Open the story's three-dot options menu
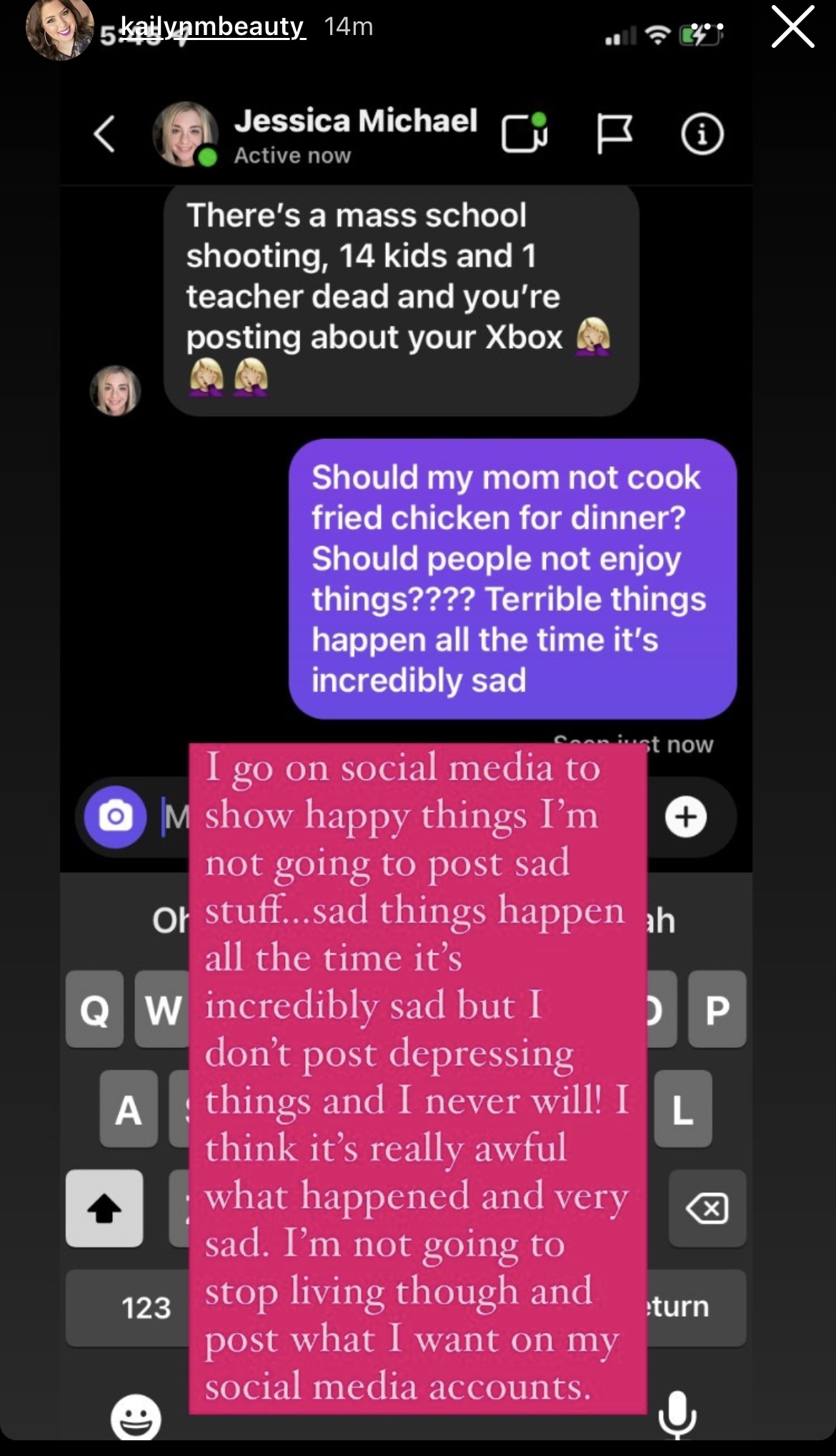 707,26
